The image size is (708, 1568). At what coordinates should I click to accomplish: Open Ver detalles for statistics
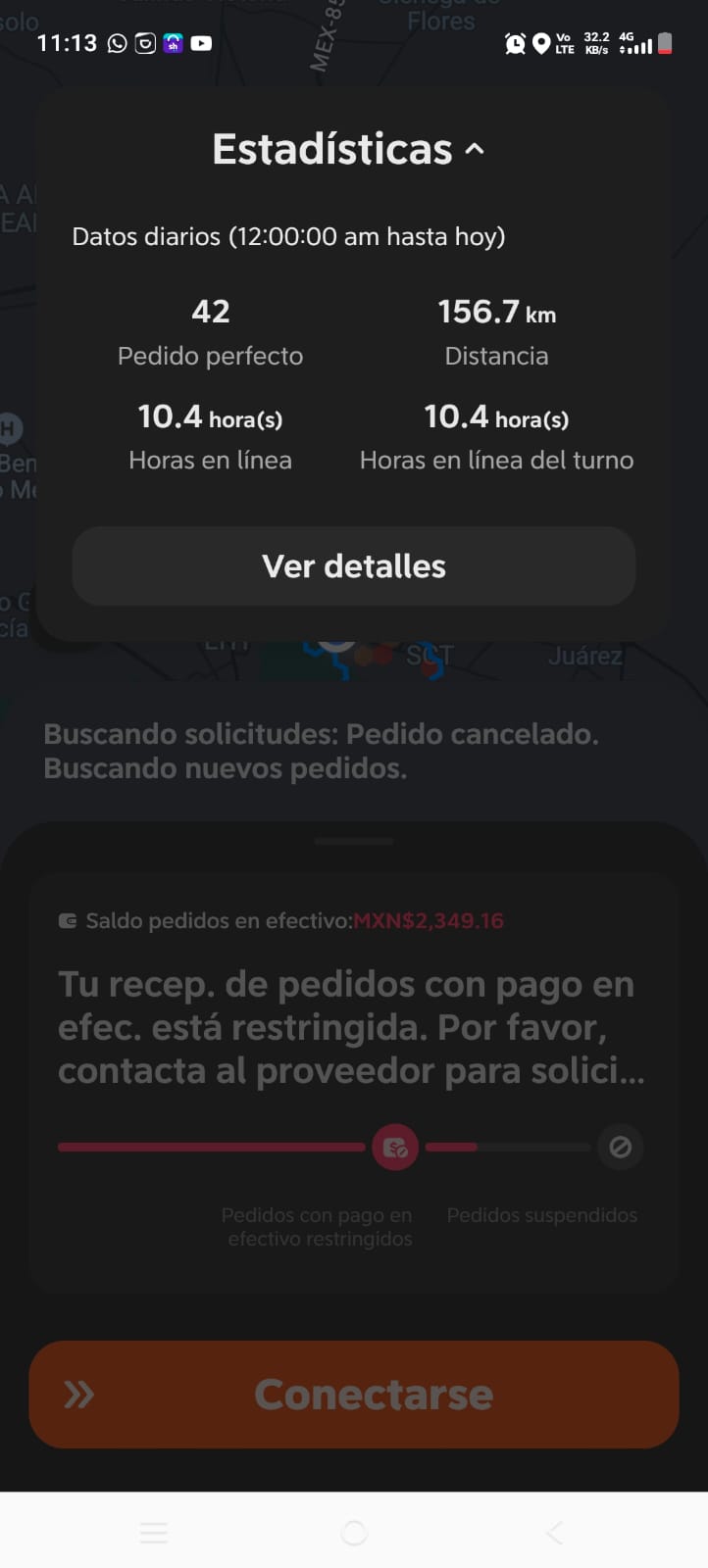[353, 566]
